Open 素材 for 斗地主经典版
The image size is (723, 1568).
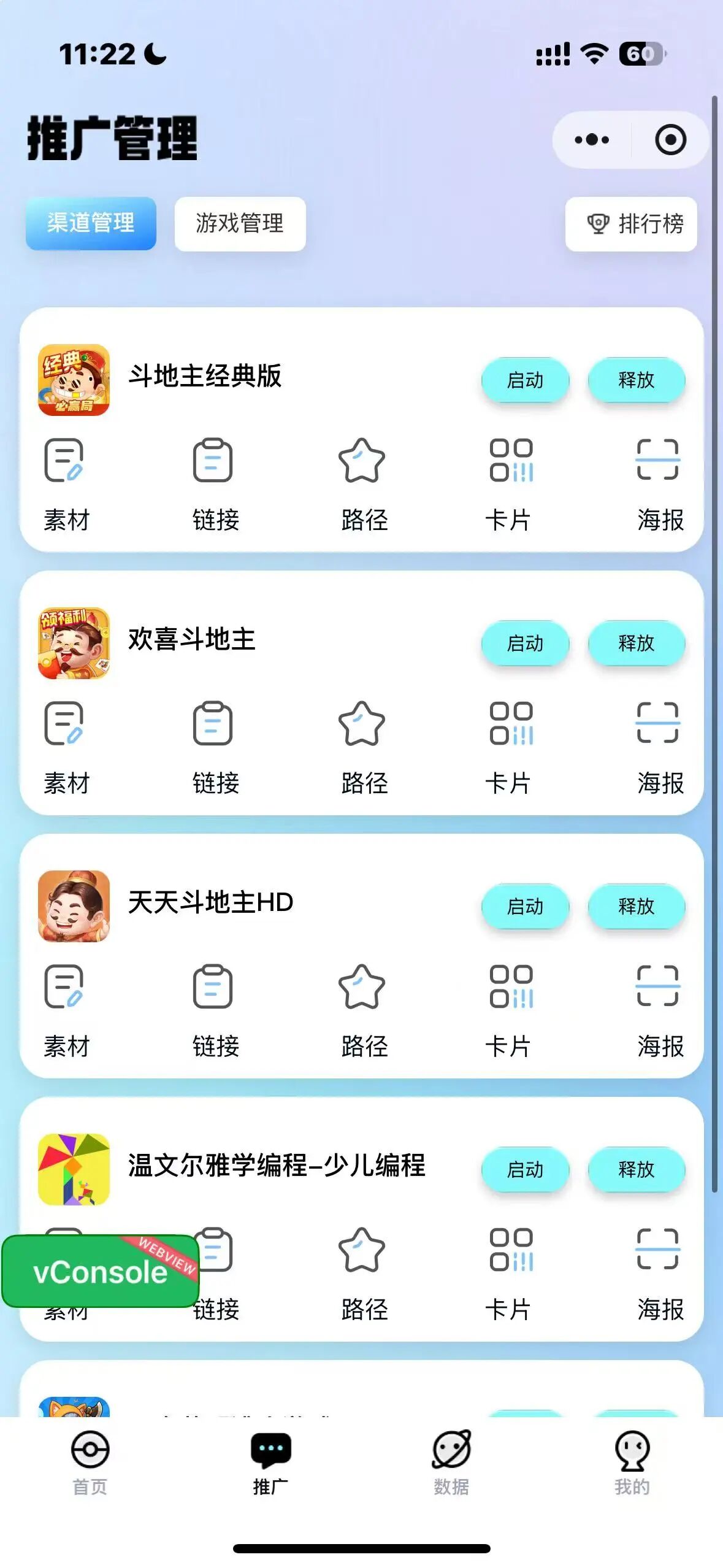[x=66, y=485]
